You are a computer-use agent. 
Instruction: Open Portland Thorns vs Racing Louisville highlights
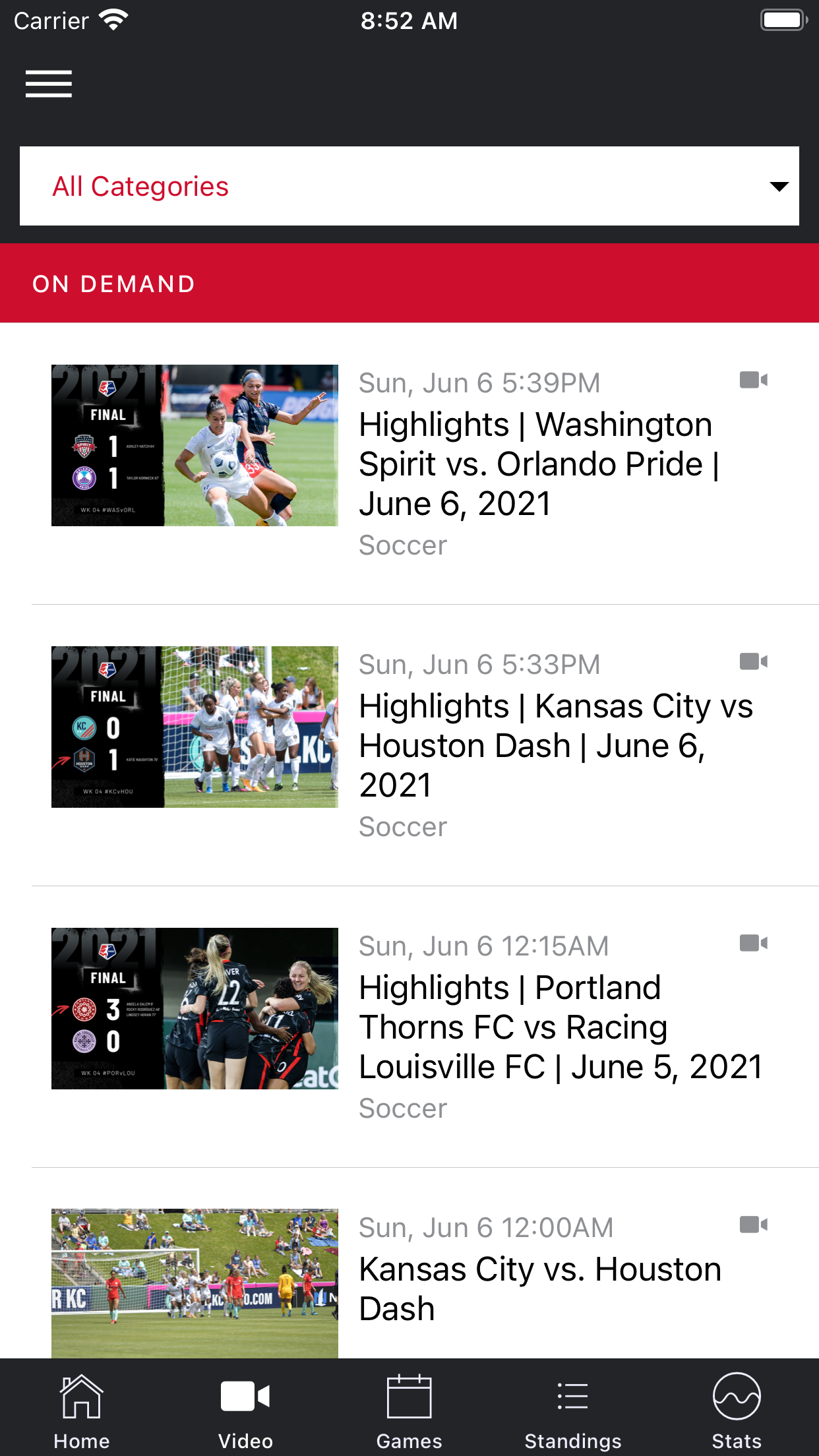(x=559, y=1027)
